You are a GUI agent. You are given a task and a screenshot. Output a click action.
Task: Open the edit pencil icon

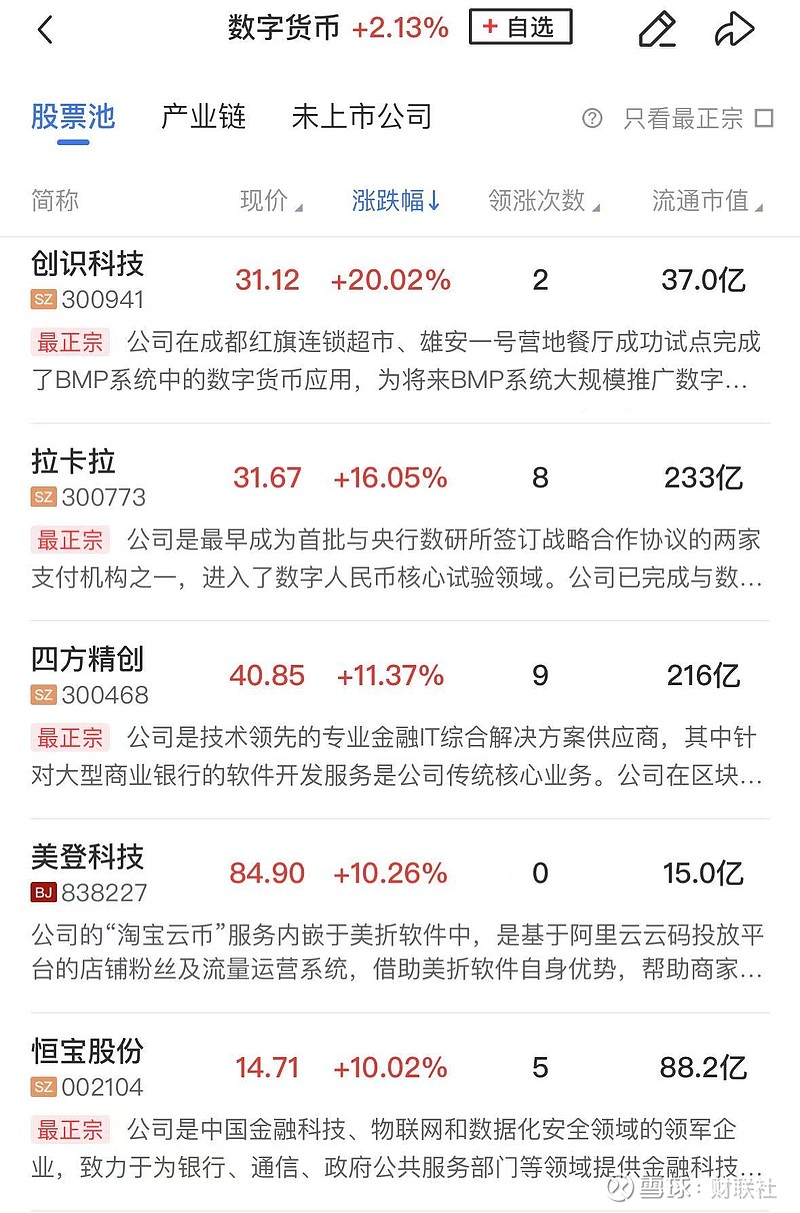click(x=657, y=30)
